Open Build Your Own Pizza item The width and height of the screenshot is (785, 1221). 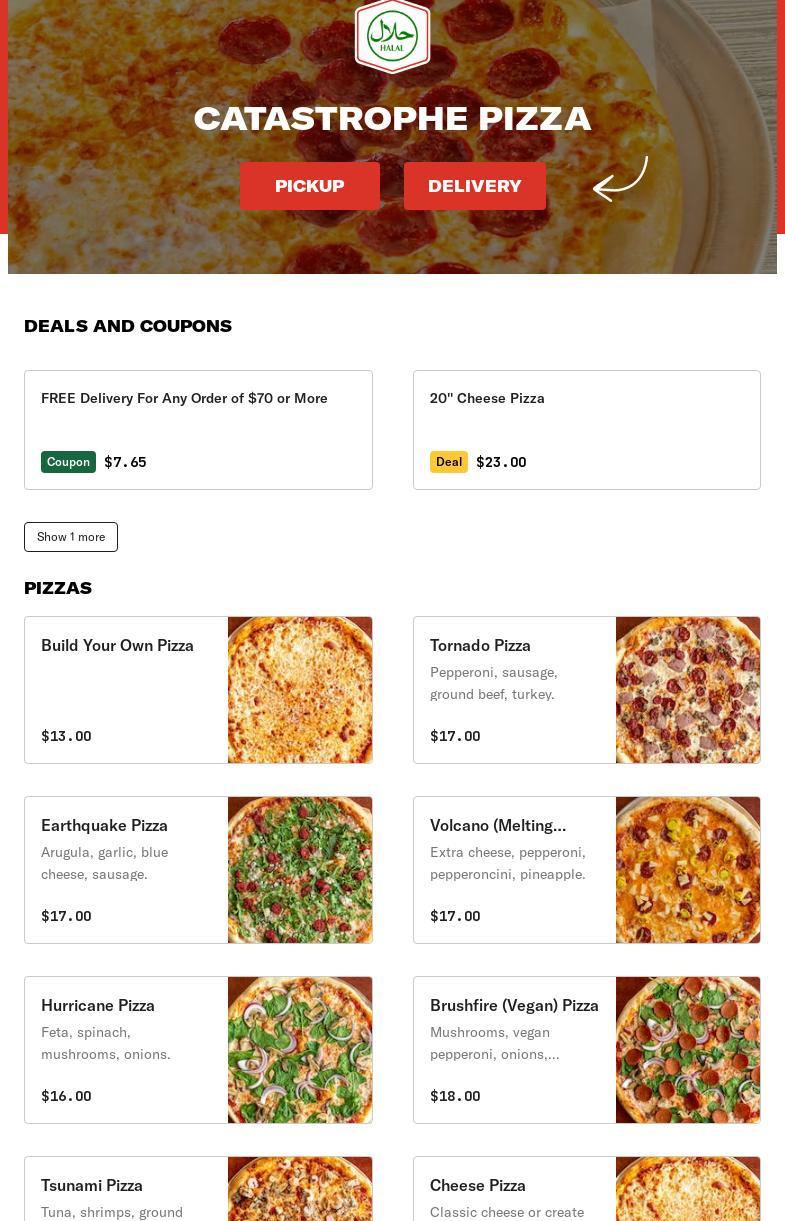(198, 690)
